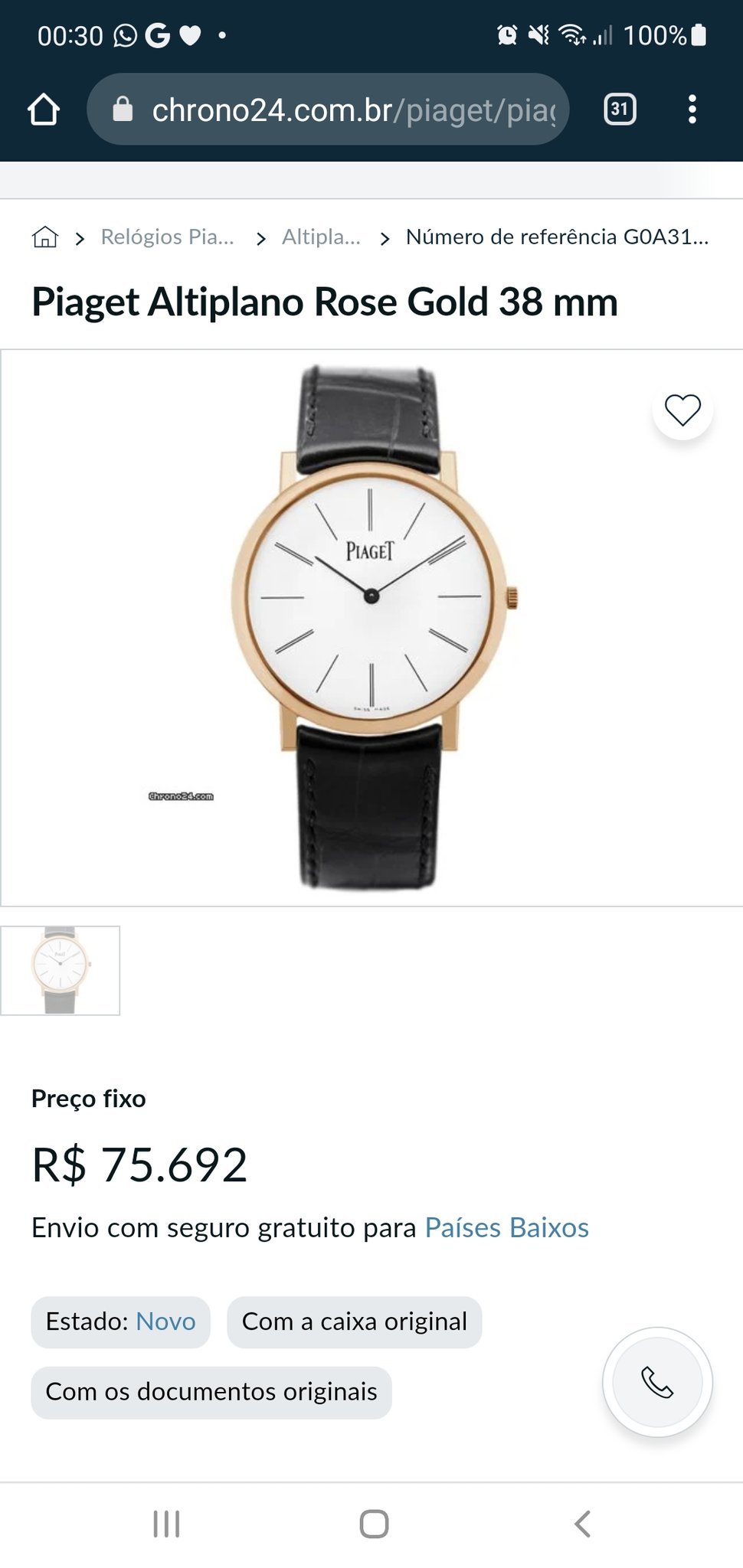Screen dimensions: 743x1568
Task: Add the watch to favorites with the heart
Action: click(x=682, y=410)
